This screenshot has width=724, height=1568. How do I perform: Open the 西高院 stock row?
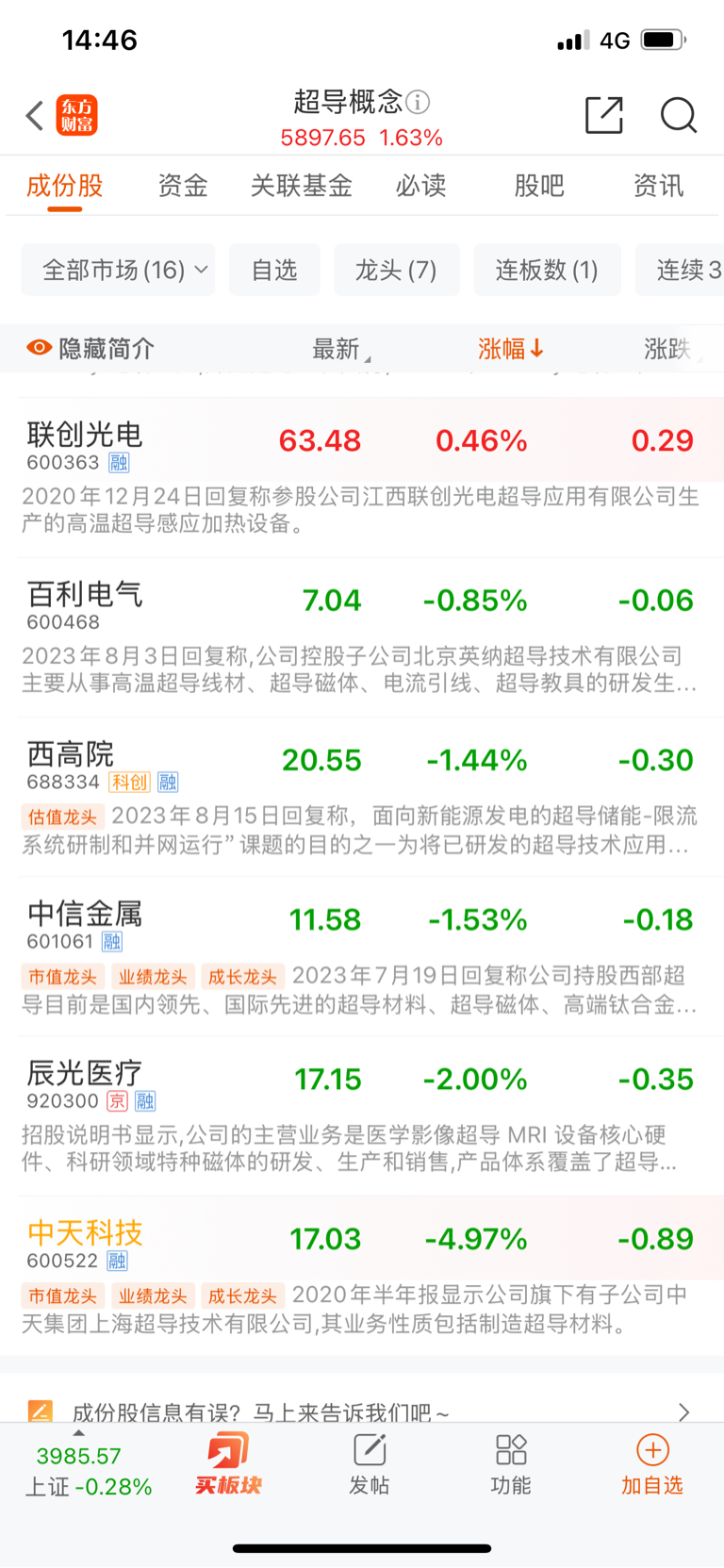coord(362,797)
